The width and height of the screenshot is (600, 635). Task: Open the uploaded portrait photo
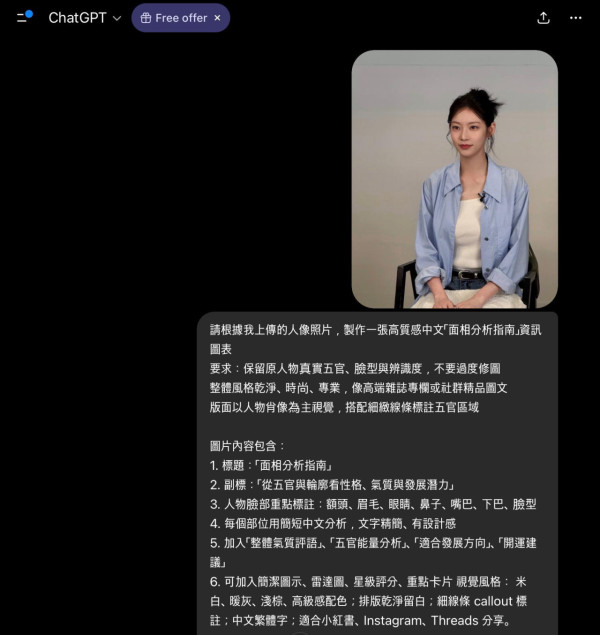(x=455, y=179)
